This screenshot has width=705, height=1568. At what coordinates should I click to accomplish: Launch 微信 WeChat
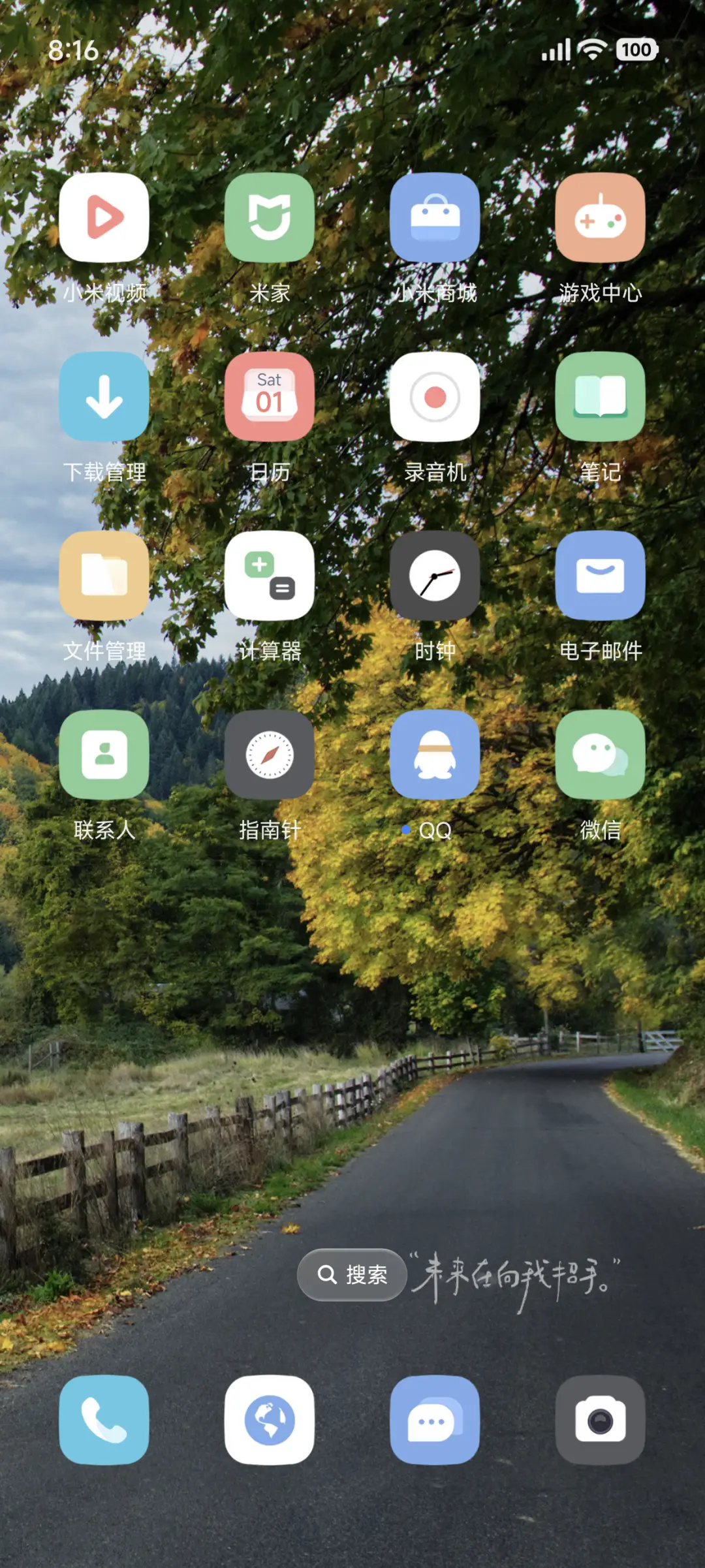click(601, 756)
